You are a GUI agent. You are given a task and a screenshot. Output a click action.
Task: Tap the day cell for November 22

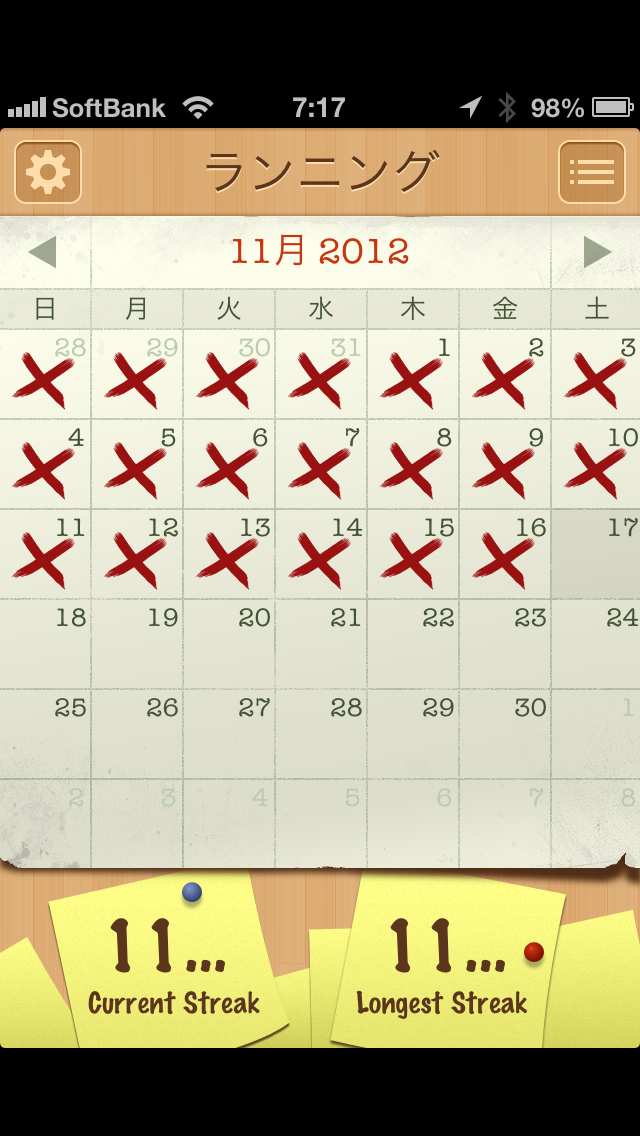(413, 644)
